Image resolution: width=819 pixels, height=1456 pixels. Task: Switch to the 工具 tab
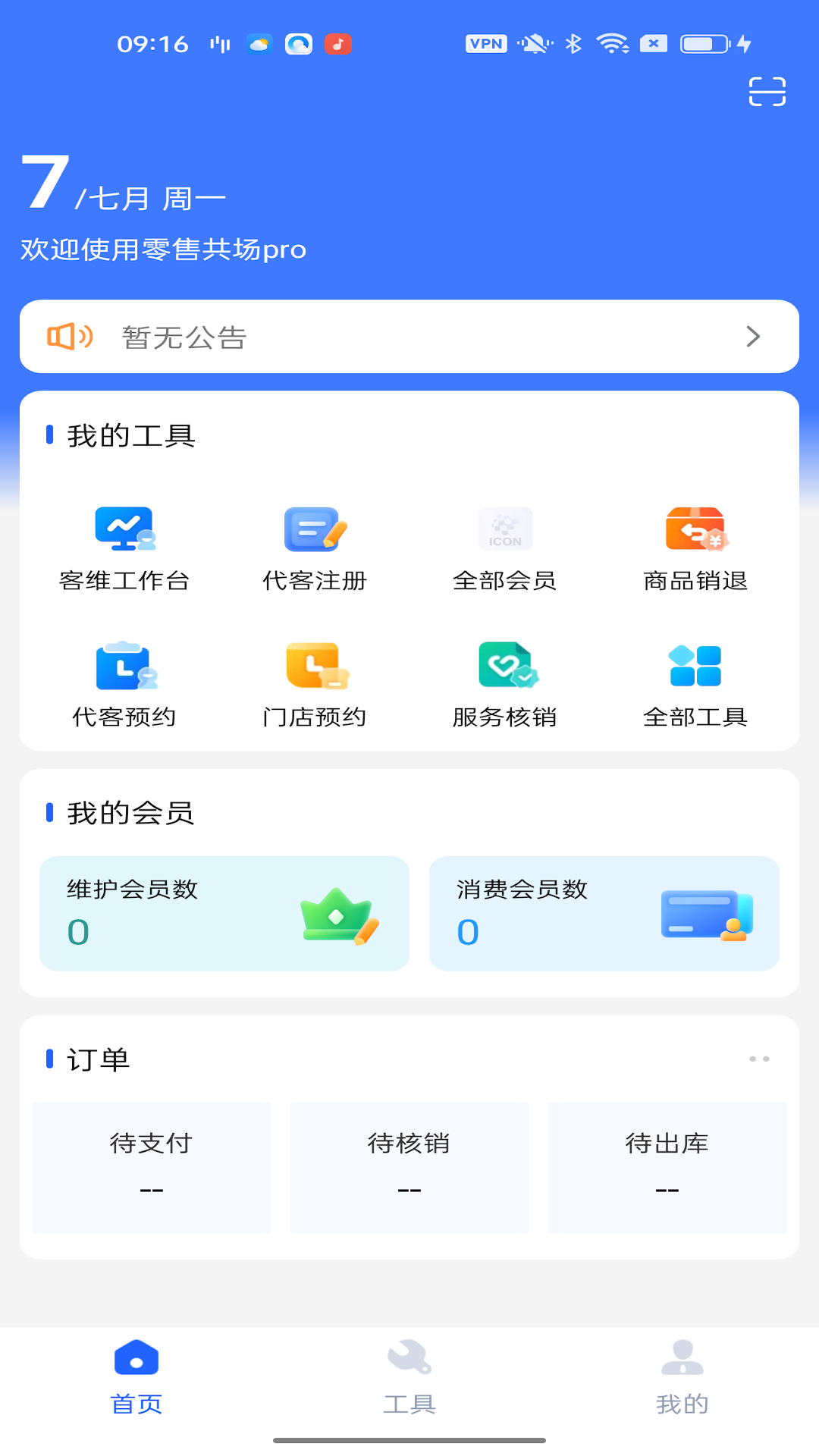click(409, 1380)
